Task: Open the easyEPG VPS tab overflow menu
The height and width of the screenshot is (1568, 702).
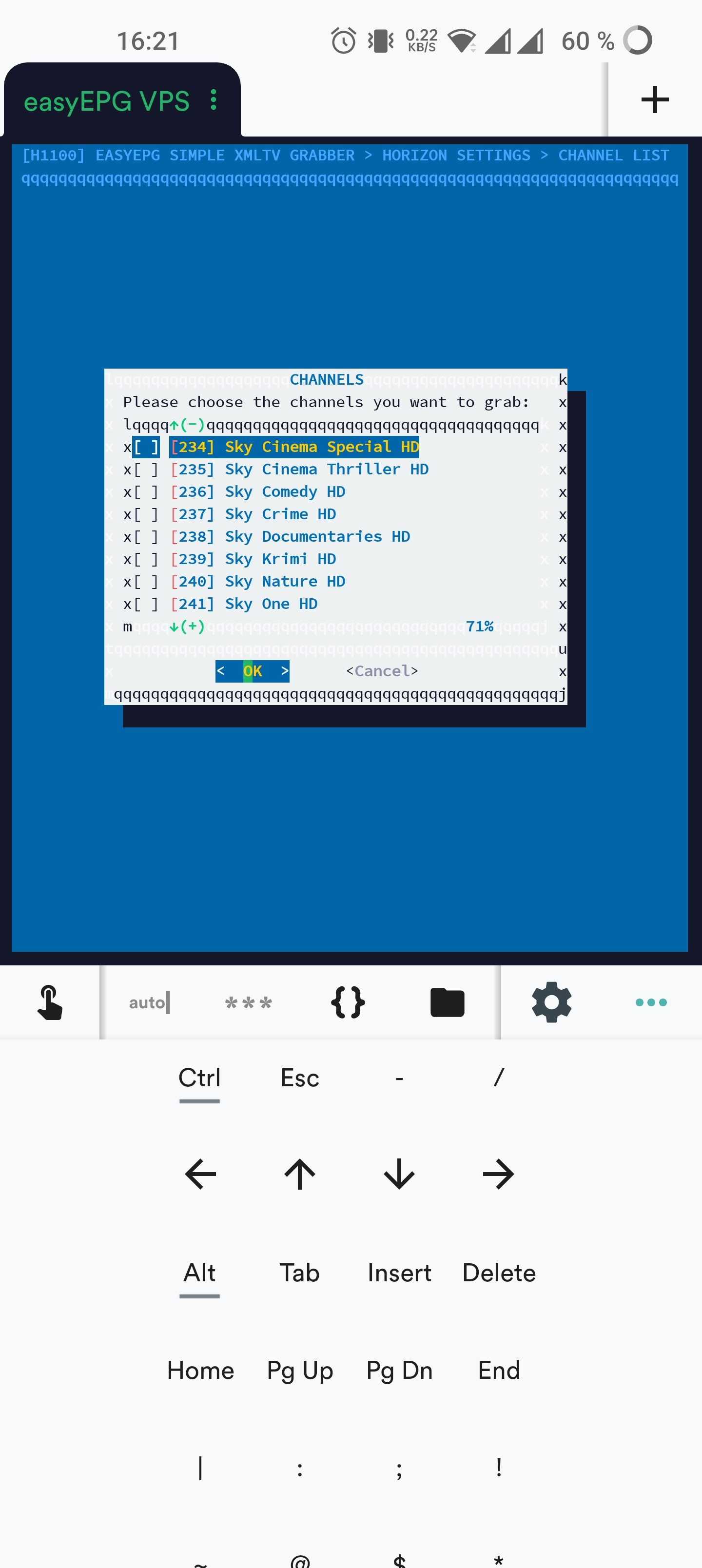Action: (213, 100)
